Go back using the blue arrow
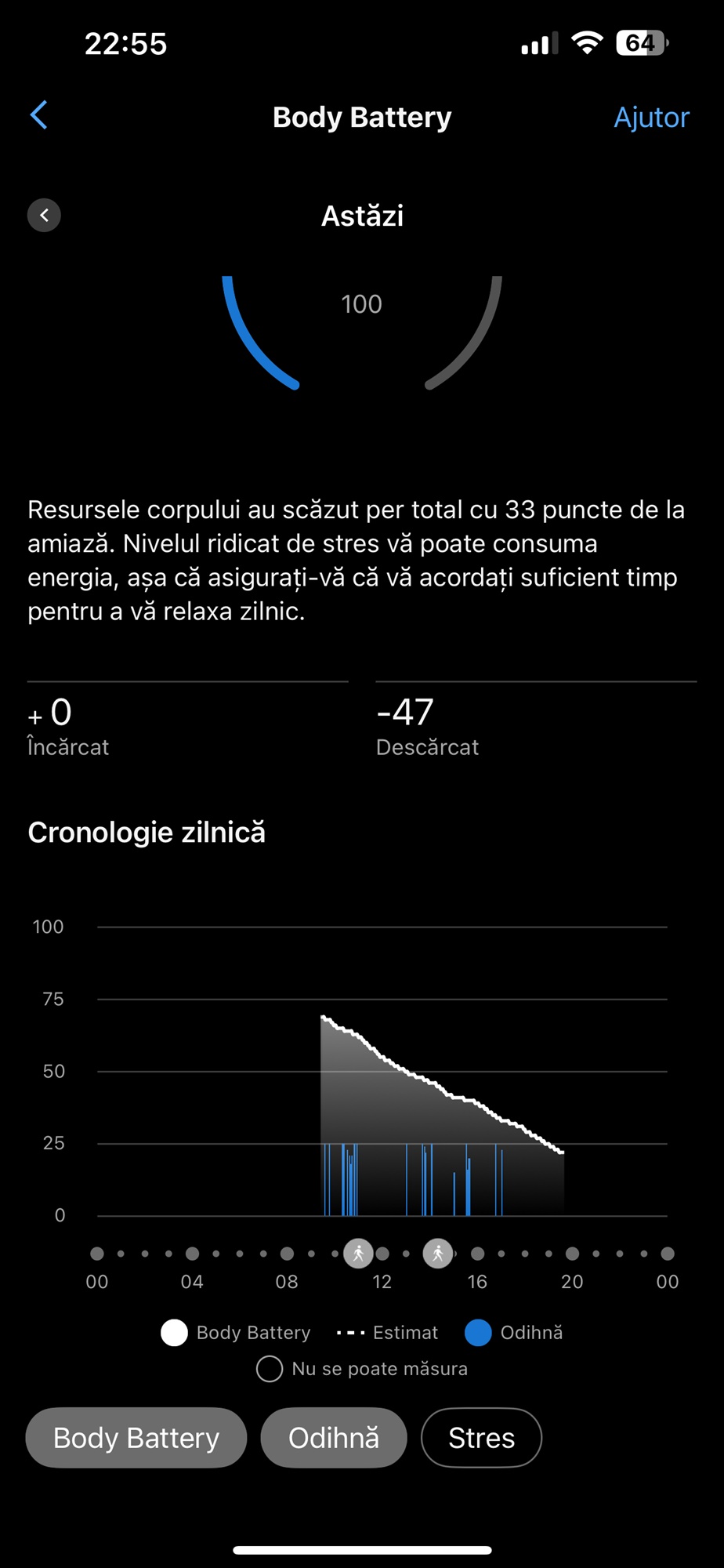724x1568 pixels. tap(39, 115)
